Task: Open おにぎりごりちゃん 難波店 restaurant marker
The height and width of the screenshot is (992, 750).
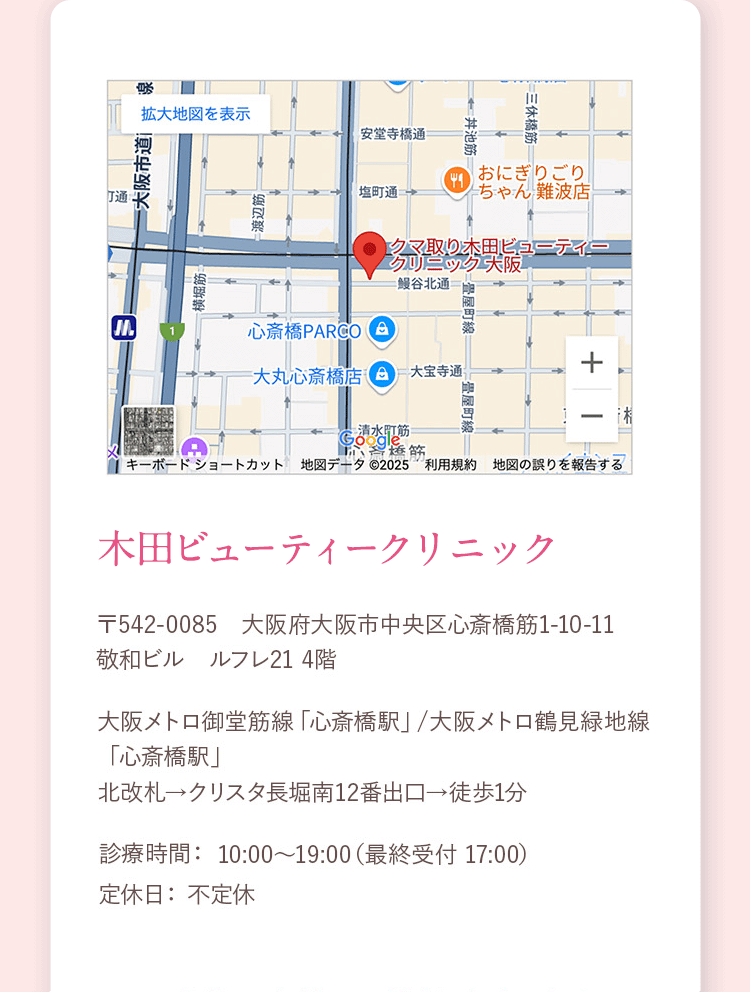Action: click(457, 181)
